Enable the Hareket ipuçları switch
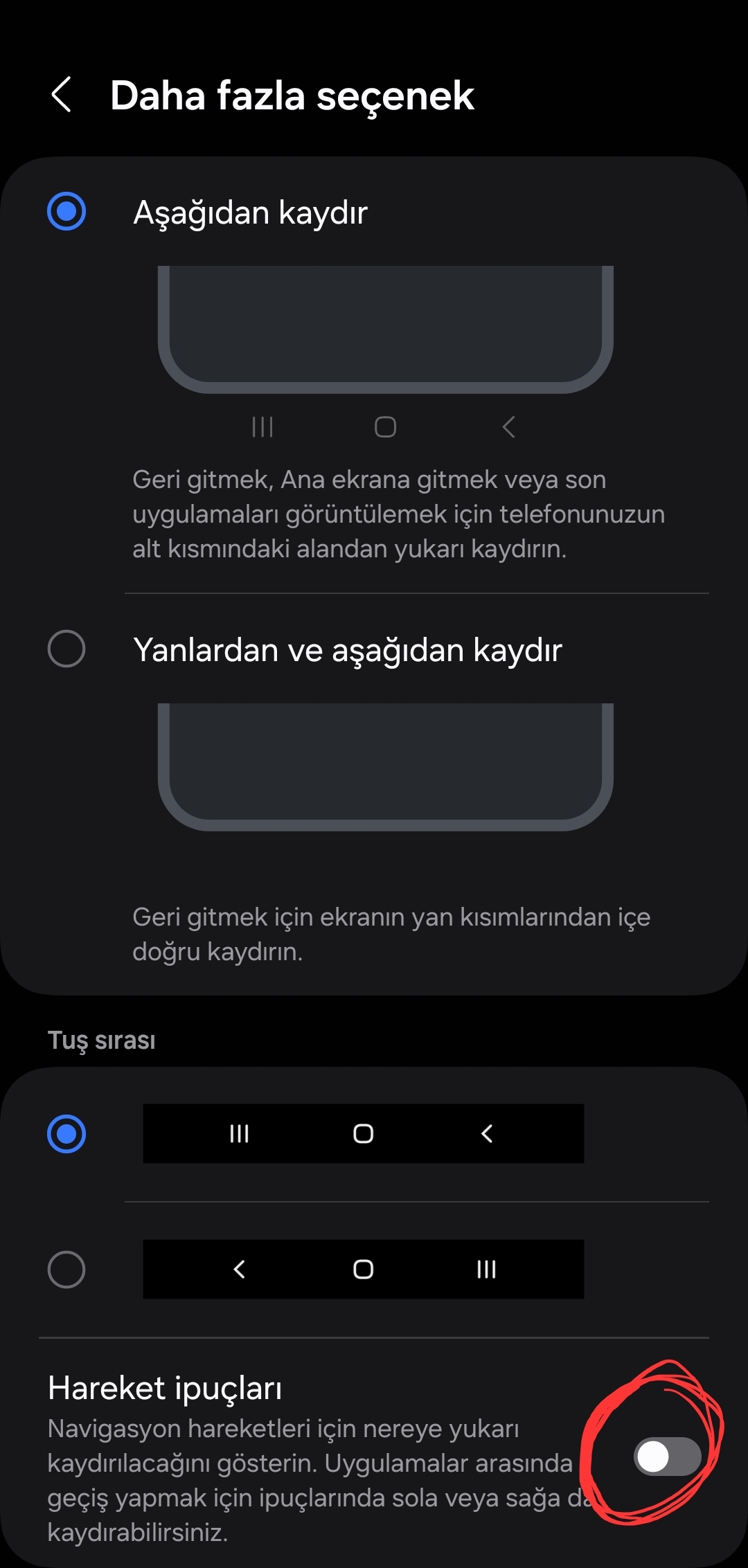This screenshot has width=748, height=1568. click(x=668, y=1457)
